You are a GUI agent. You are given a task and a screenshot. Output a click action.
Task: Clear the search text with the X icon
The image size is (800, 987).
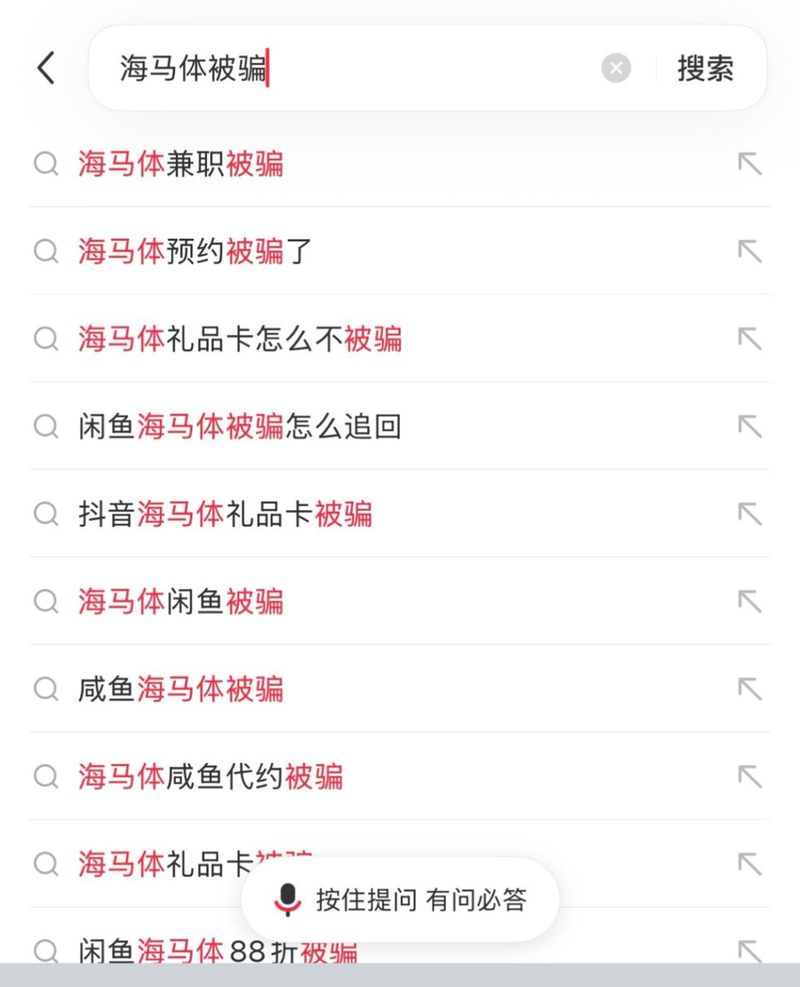click(x=616, y=68)
